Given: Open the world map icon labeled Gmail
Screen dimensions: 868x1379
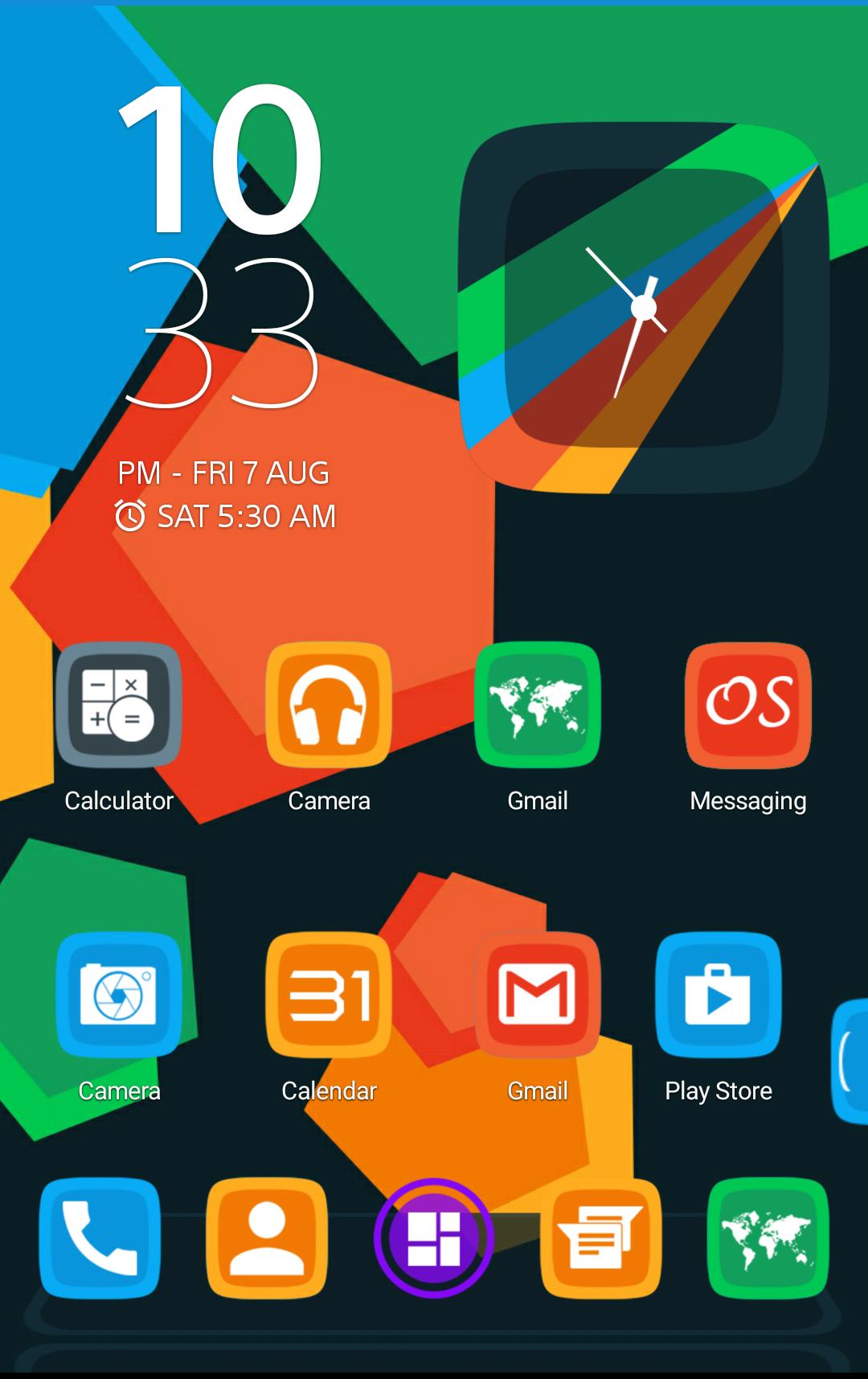Looking at the screenshot, I should (538, 706).
